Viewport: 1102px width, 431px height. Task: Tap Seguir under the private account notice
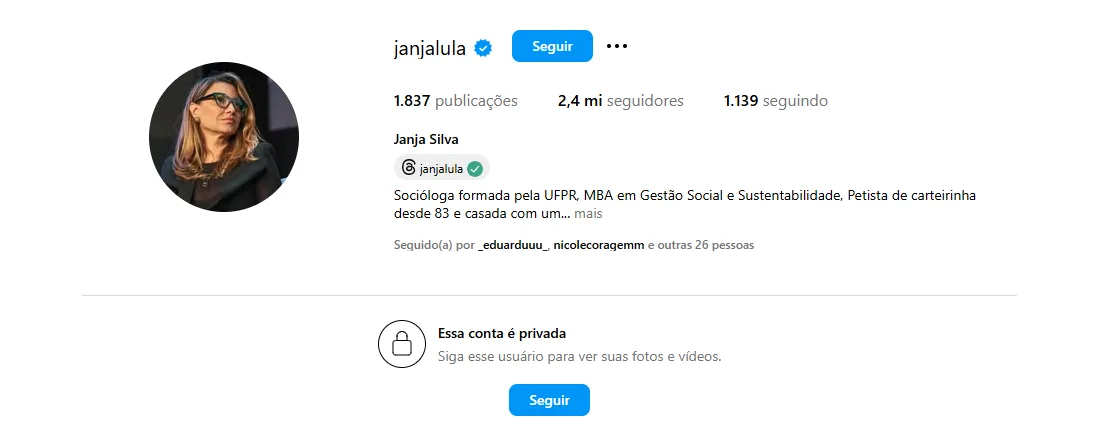point(549,400)
